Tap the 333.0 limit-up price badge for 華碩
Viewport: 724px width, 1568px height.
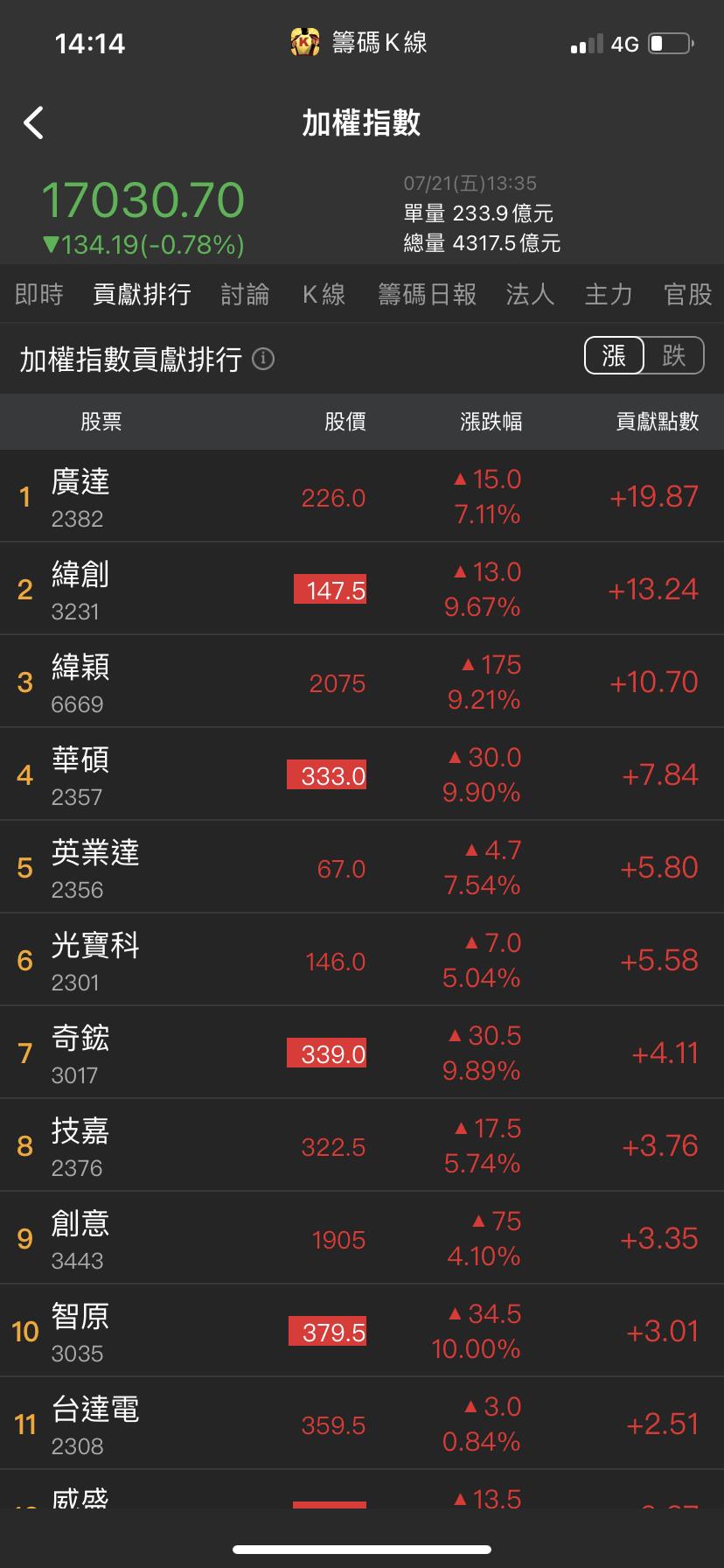click(x=327, y=774)
